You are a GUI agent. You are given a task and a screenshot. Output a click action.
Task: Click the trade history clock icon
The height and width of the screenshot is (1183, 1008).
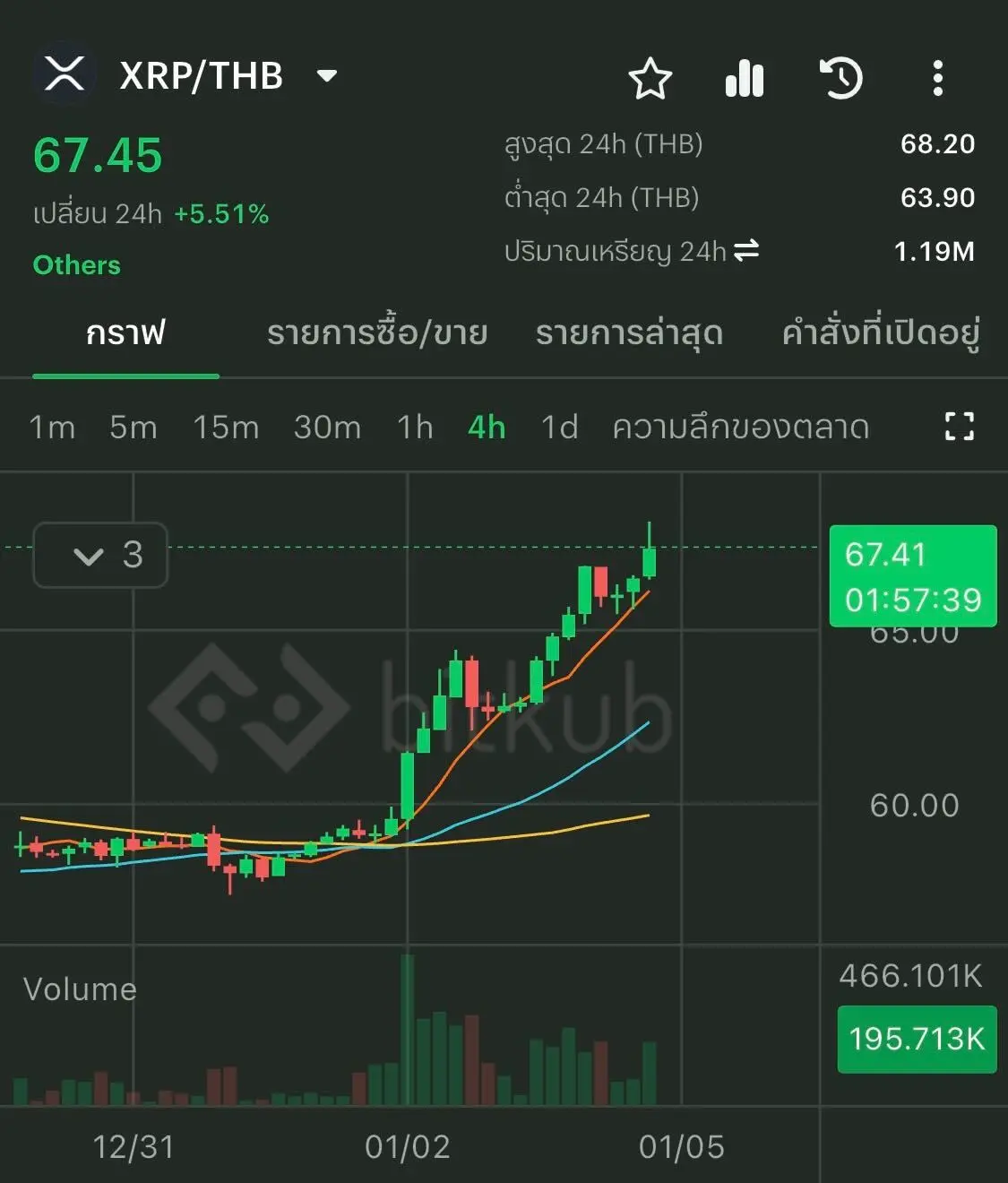coord(840,79)
